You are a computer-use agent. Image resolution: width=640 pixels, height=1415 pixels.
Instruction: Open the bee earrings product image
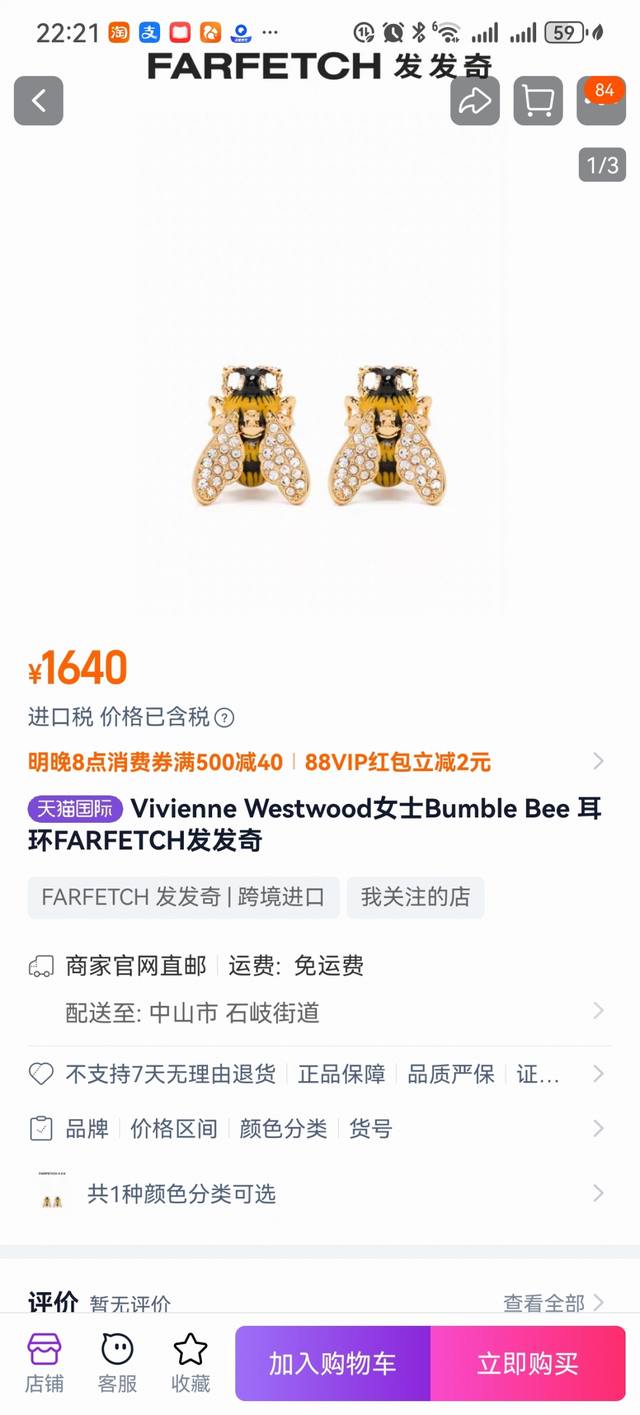click(x=320, y=435)
